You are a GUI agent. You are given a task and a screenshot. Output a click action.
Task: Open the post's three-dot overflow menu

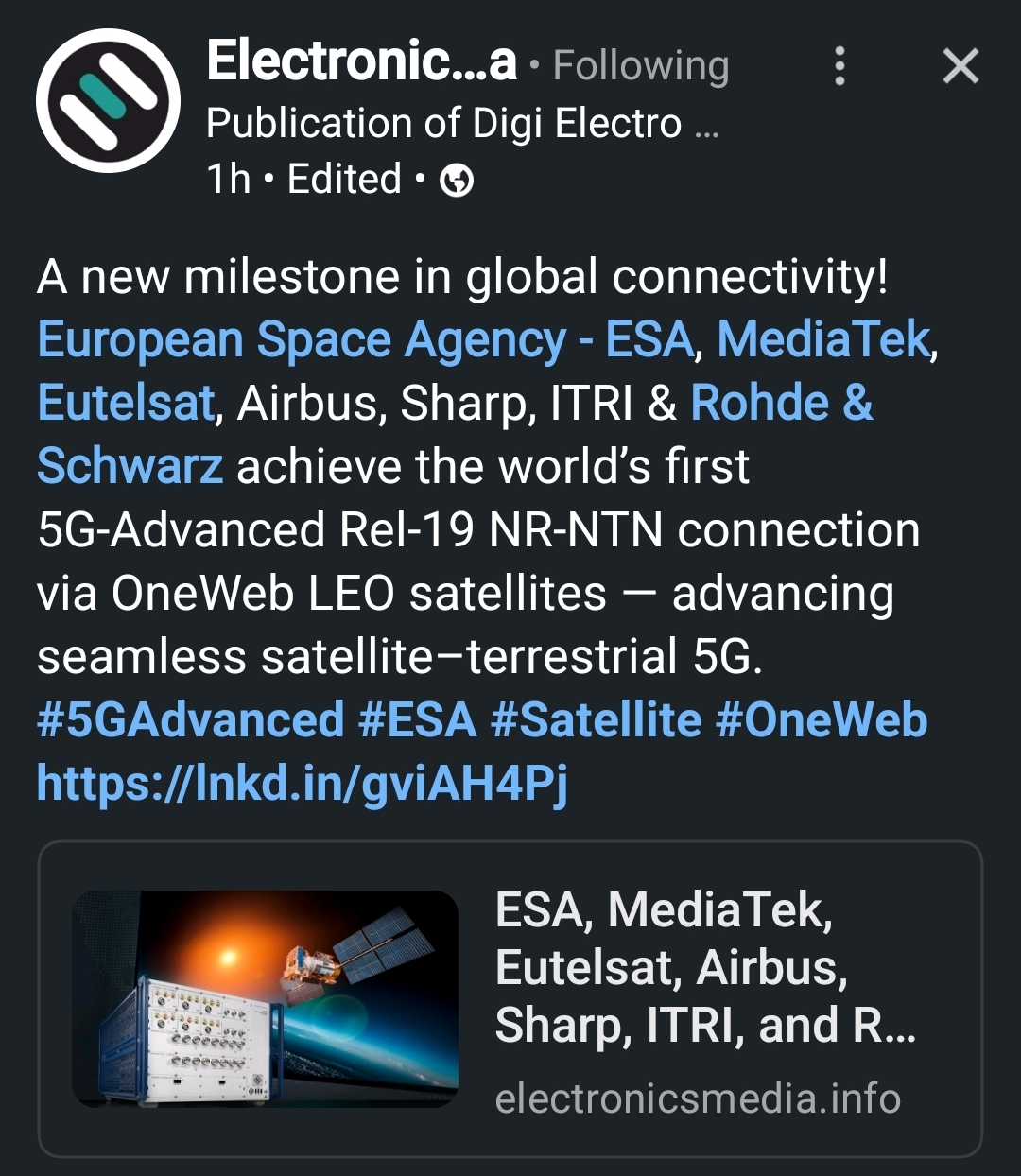coord(839,67)
